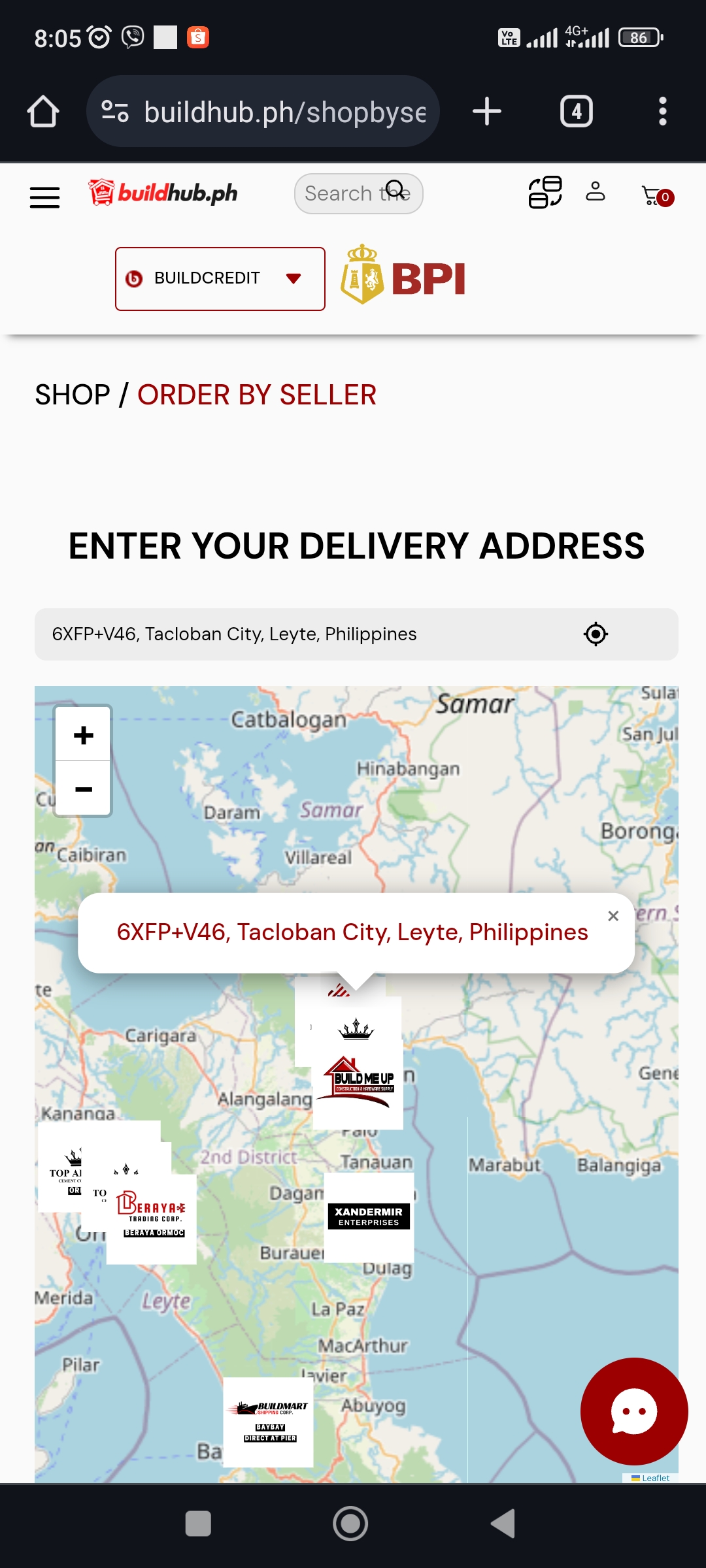The image size is (706, 1568).
Task: Use my current location target icon
Action: (x=596, y=634)
